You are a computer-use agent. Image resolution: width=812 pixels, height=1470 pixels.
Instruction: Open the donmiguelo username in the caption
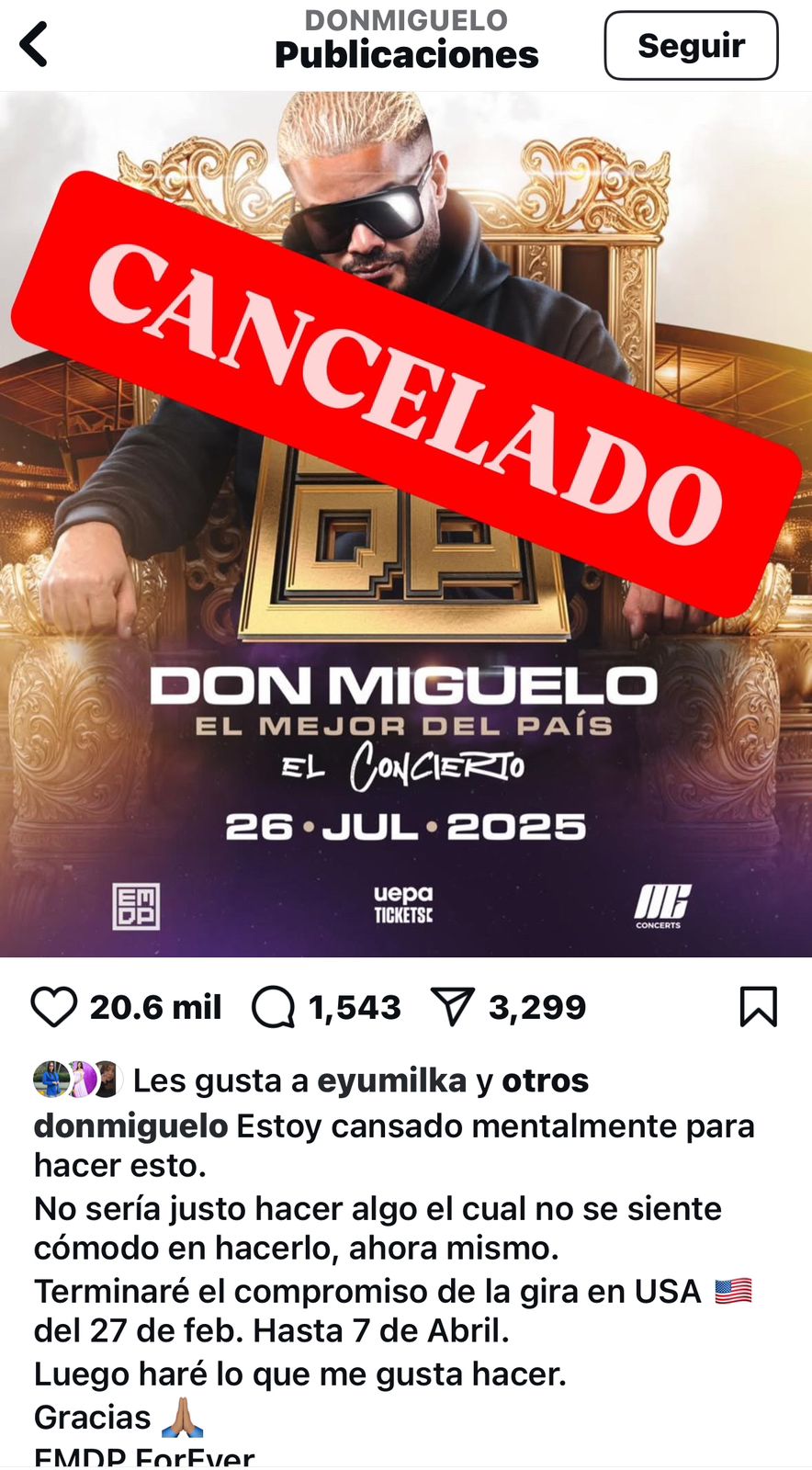(130, 1125)
